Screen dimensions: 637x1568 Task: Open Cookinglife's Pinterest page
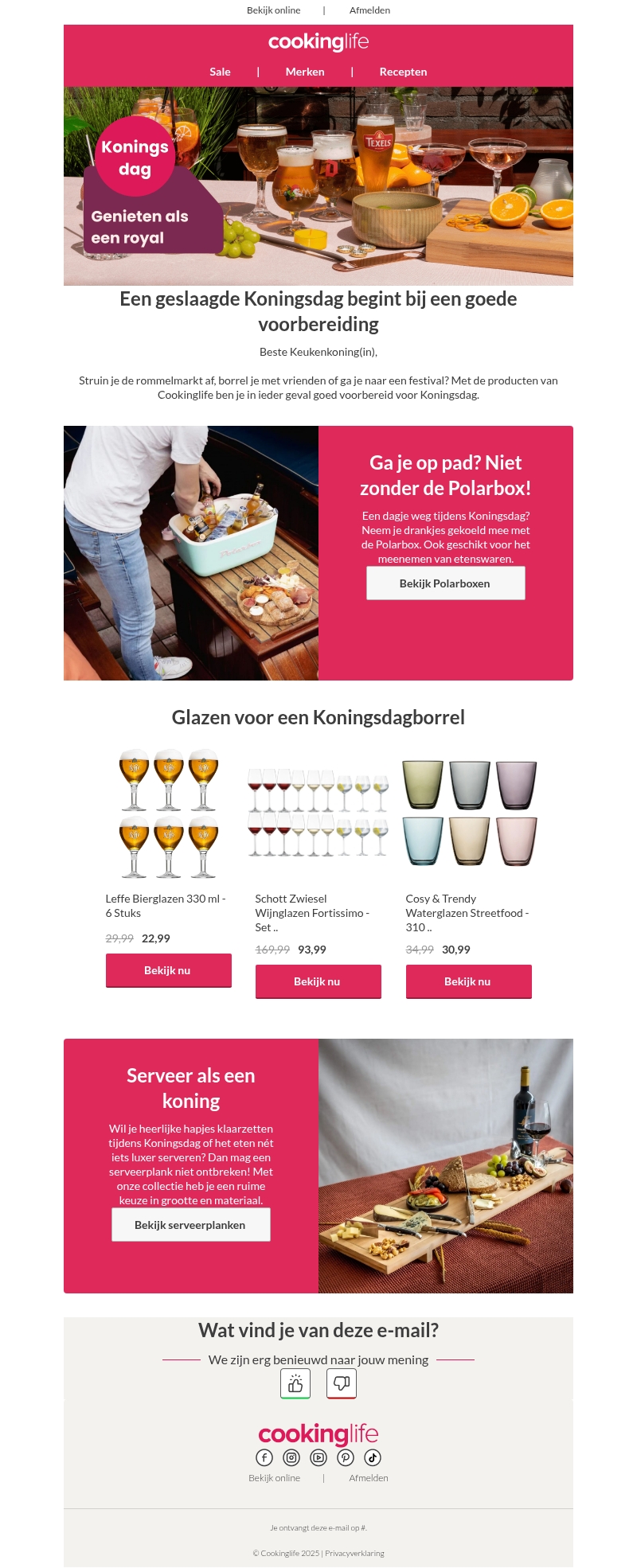(x=346, y=1457)
